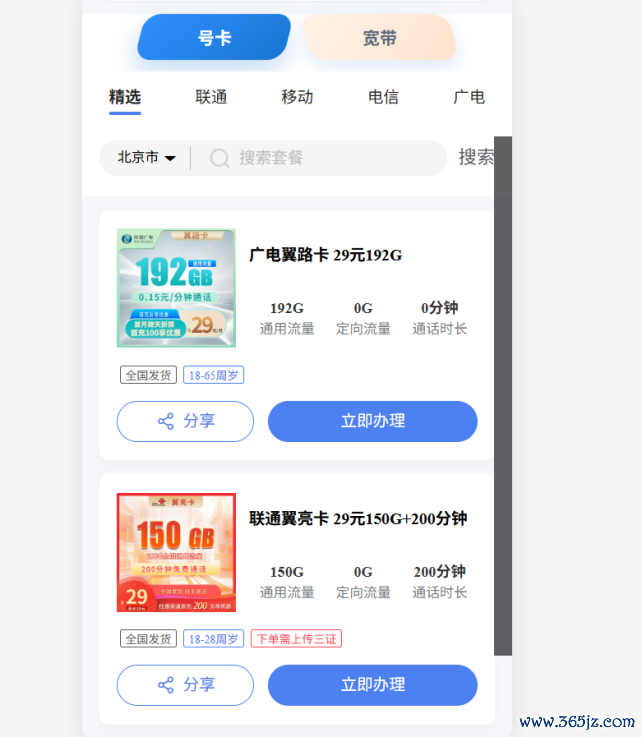Tap the 搜索 button
The image size is (642, 737).
tap(476, 157)
